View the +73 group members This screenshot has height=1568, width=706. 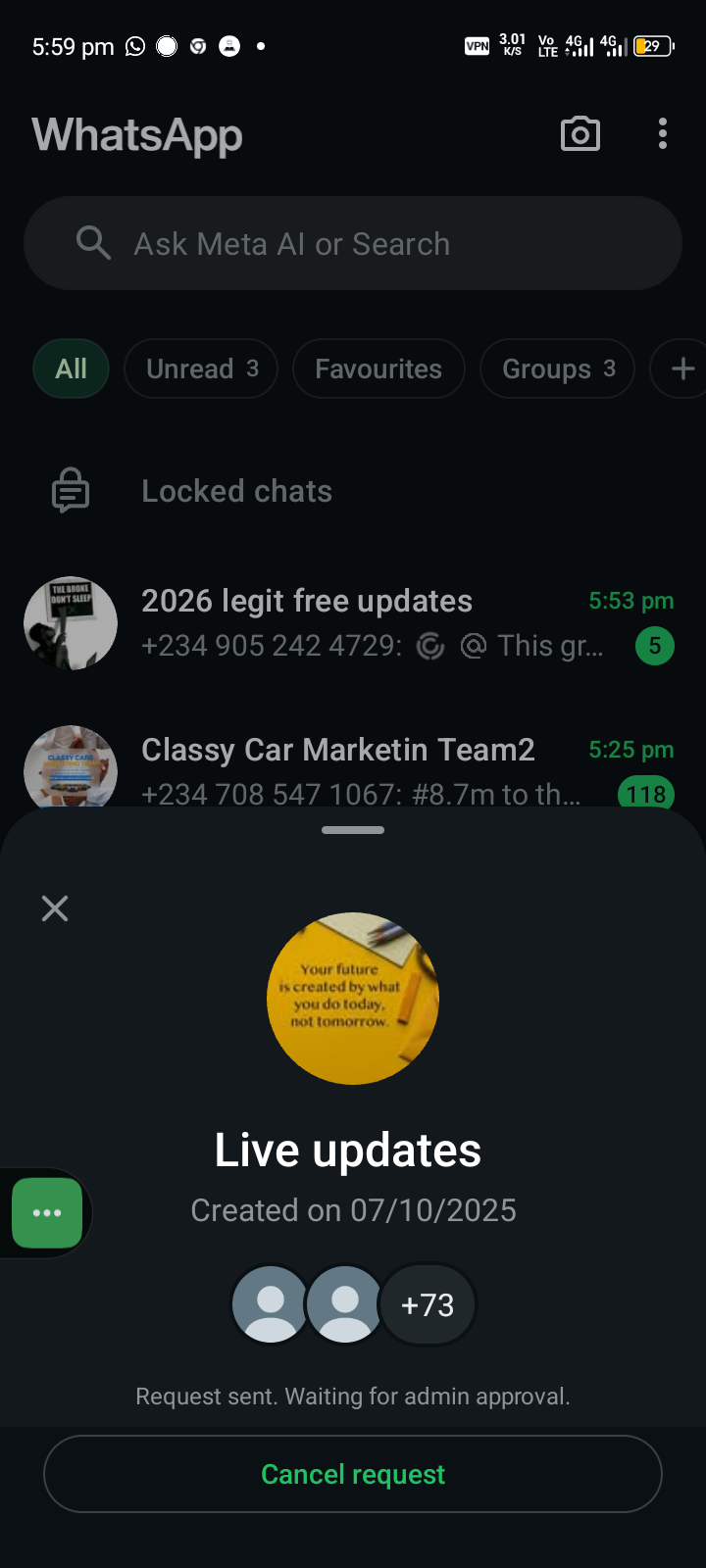tap(428, 1305)
